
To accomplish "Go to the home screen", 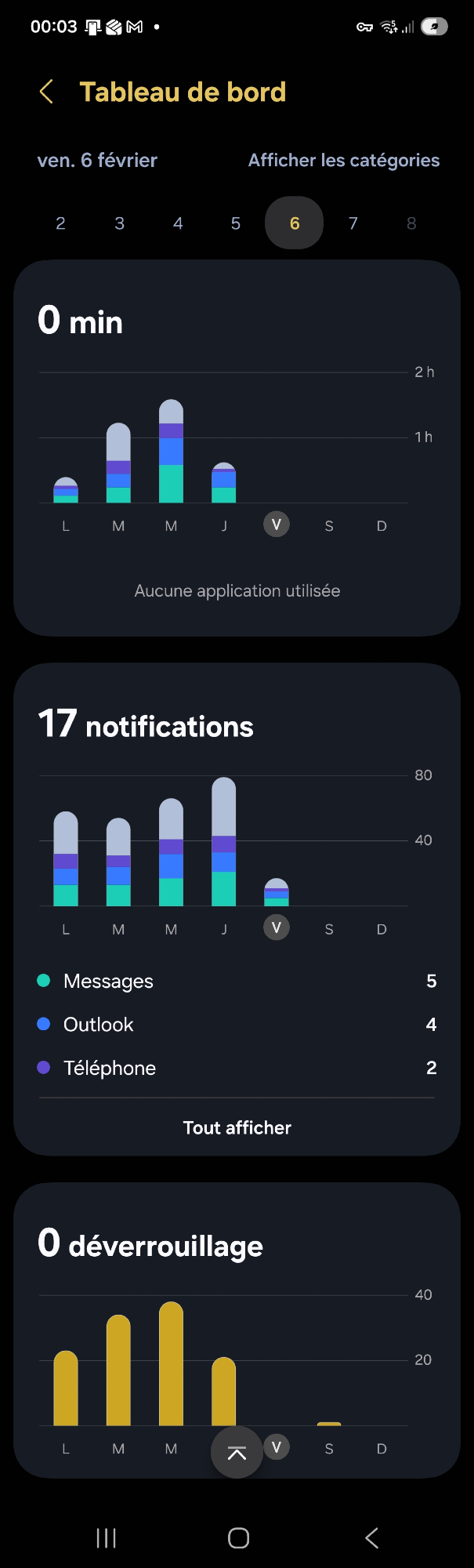I will 238,1538.
